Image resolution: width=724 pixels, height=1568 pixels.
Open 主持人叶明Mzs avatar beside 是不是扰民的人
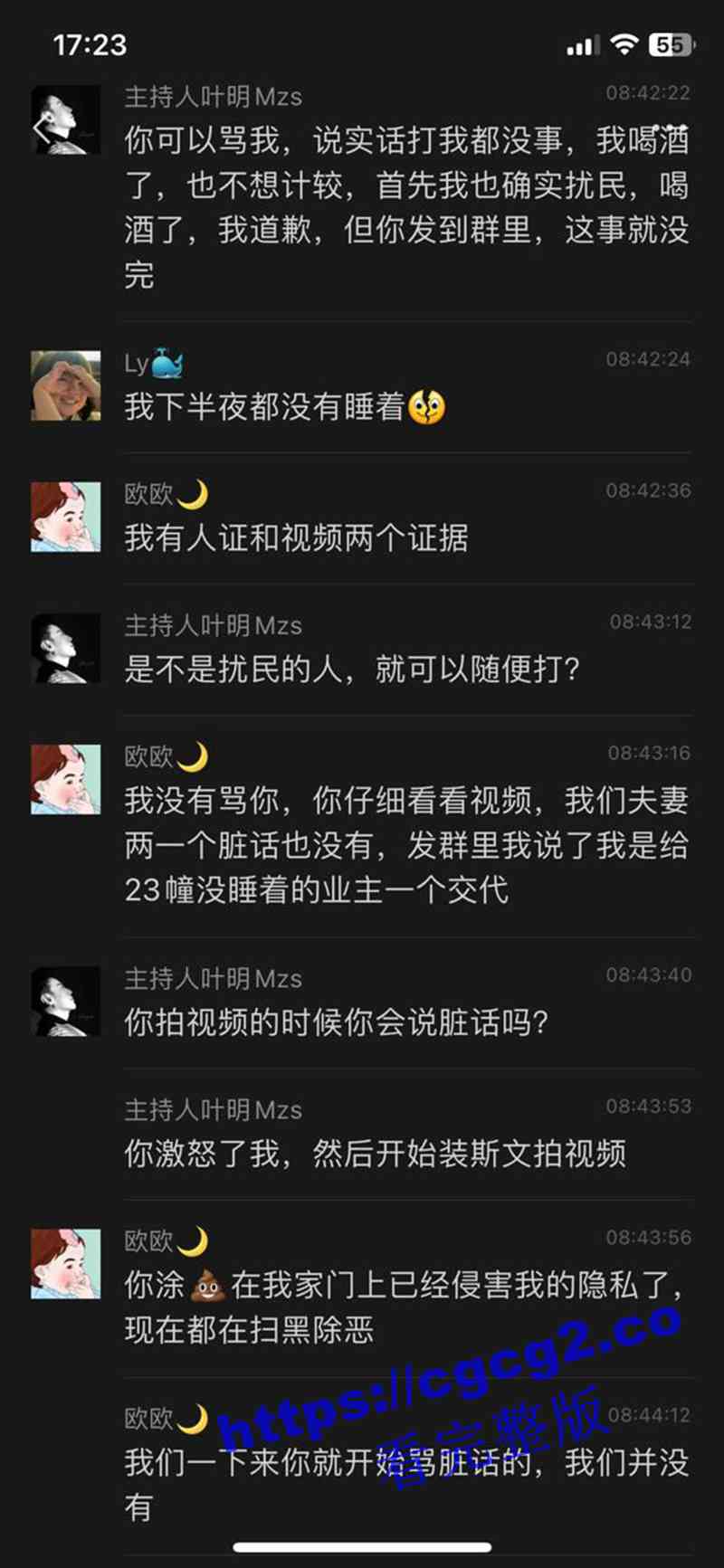tap(65, 648)
